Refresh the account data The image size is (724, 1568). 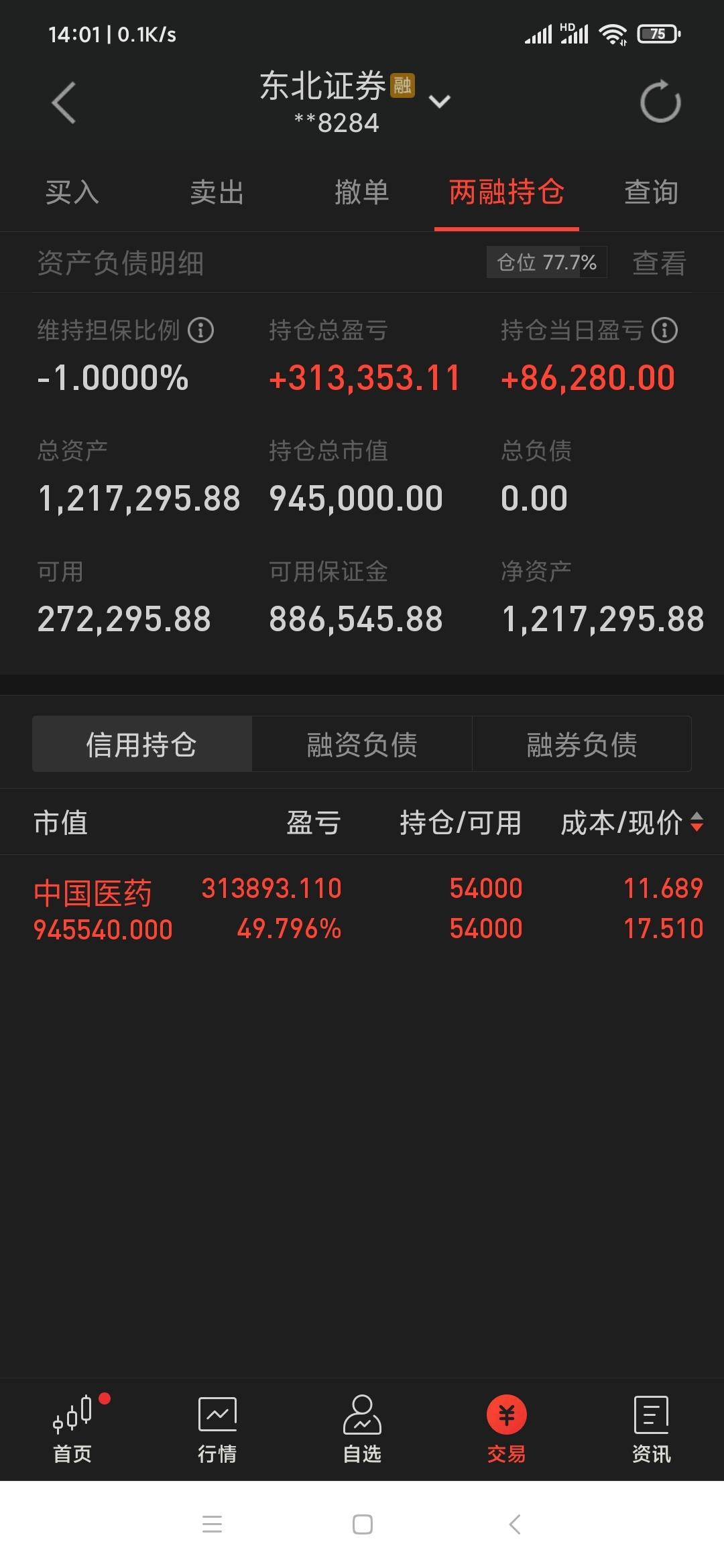point(660,102)
